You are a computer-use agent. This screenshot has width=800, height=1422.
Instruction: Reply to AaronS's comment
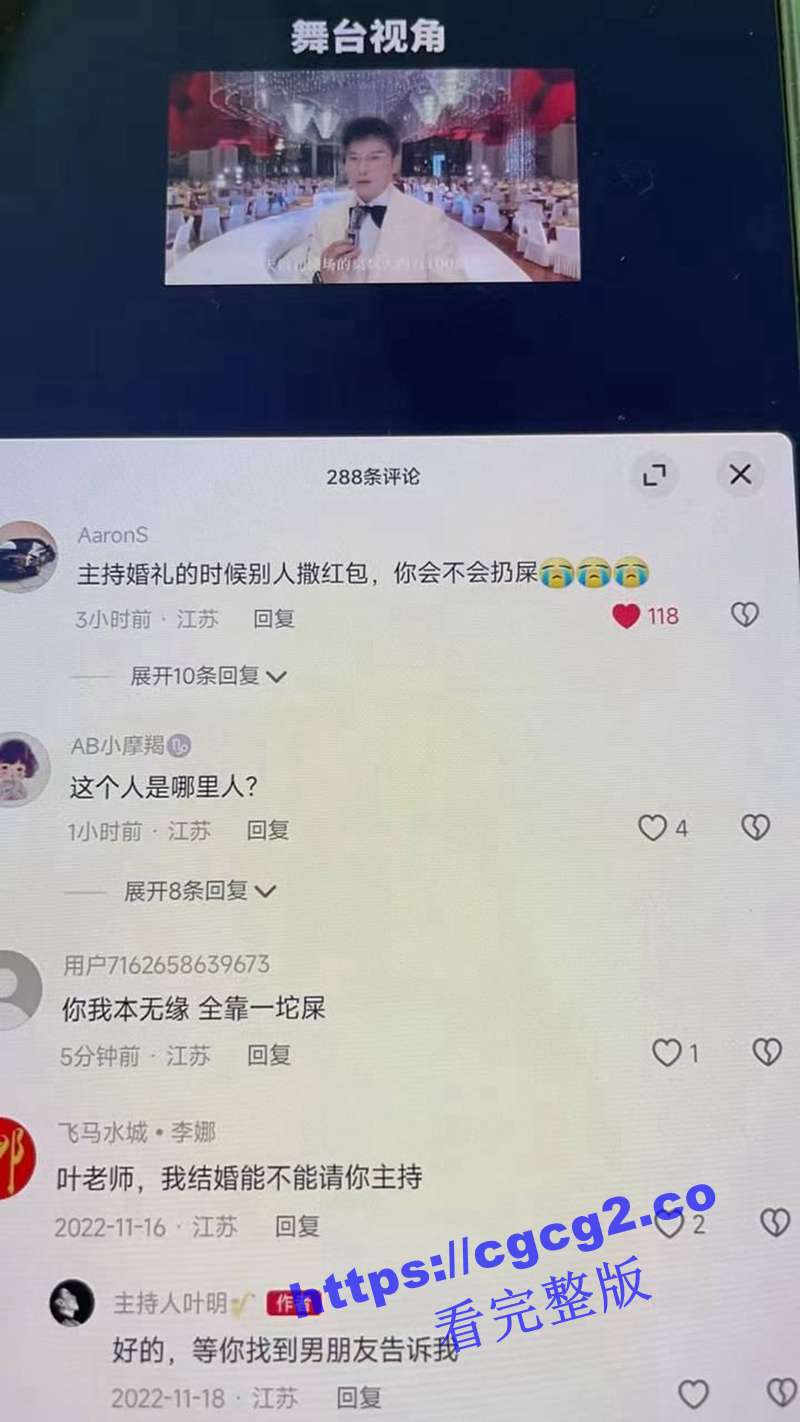pos(273,619)
